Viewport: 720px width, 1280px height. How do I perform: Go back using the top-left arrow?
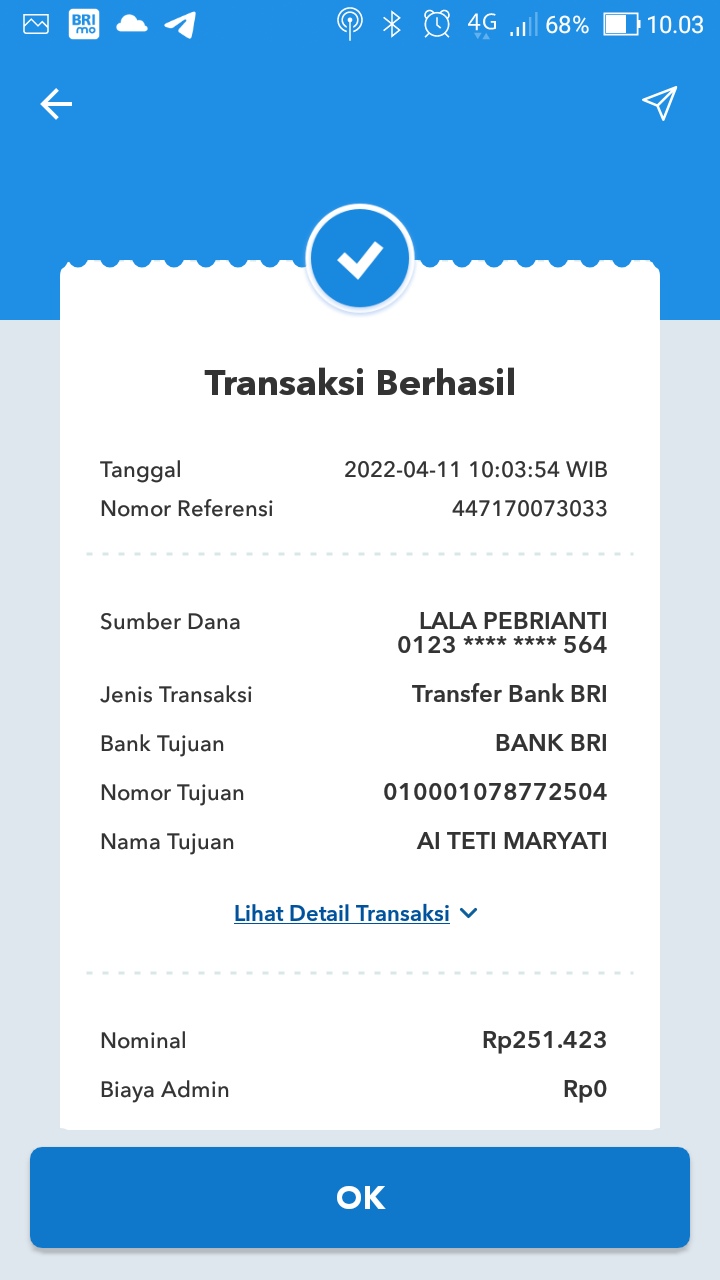coord(56,104)
